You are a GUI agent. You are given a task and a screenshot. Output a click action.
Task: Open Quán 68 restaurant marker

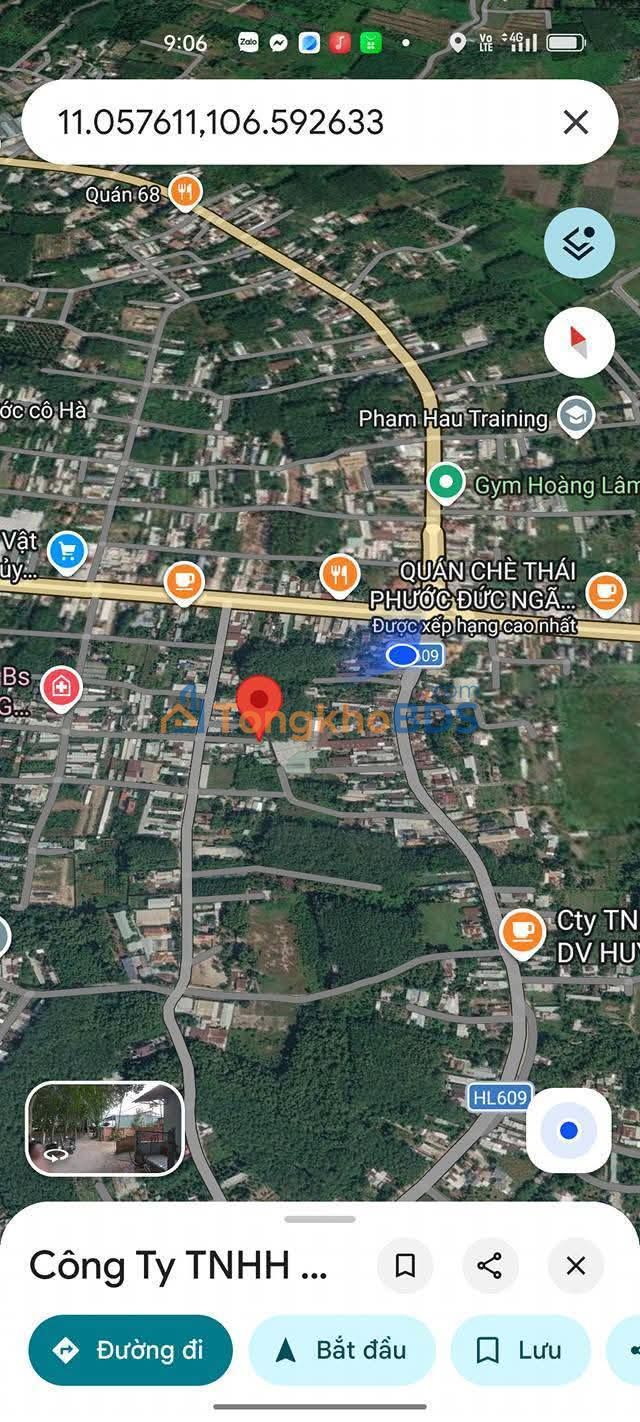[184, 191]
